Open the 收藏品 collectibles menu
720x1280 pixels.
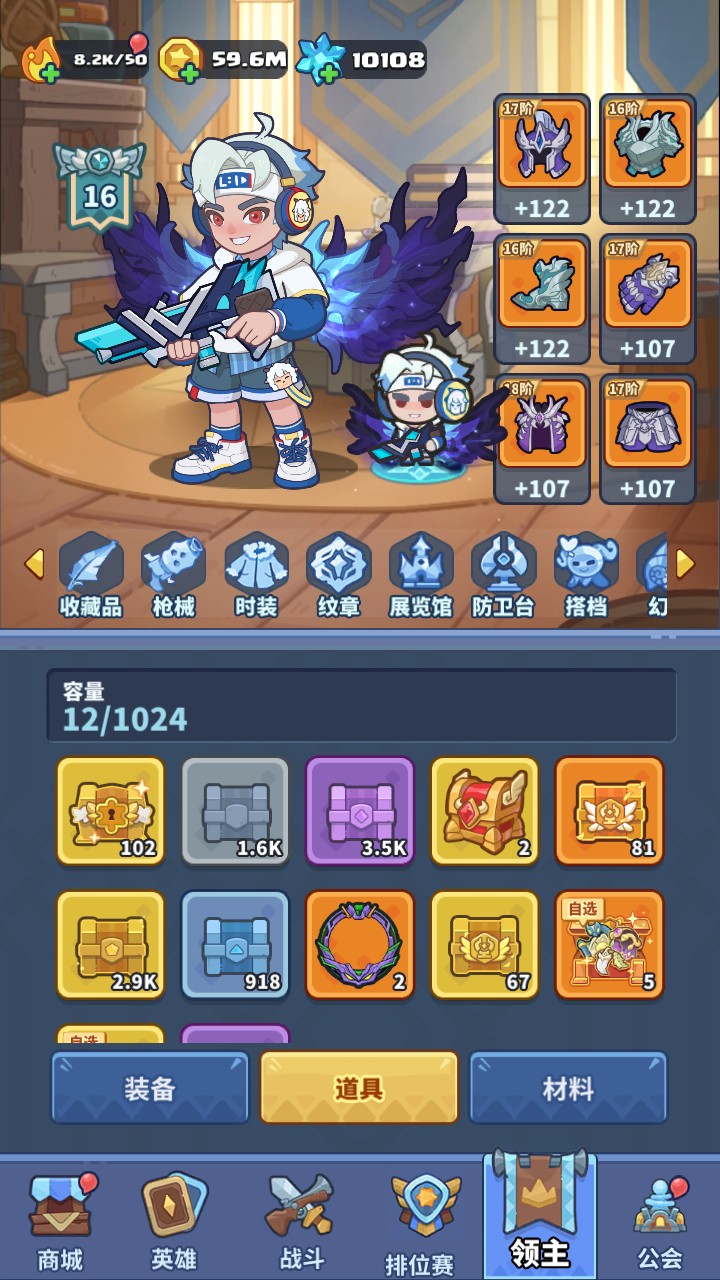(x=91, y=576)
